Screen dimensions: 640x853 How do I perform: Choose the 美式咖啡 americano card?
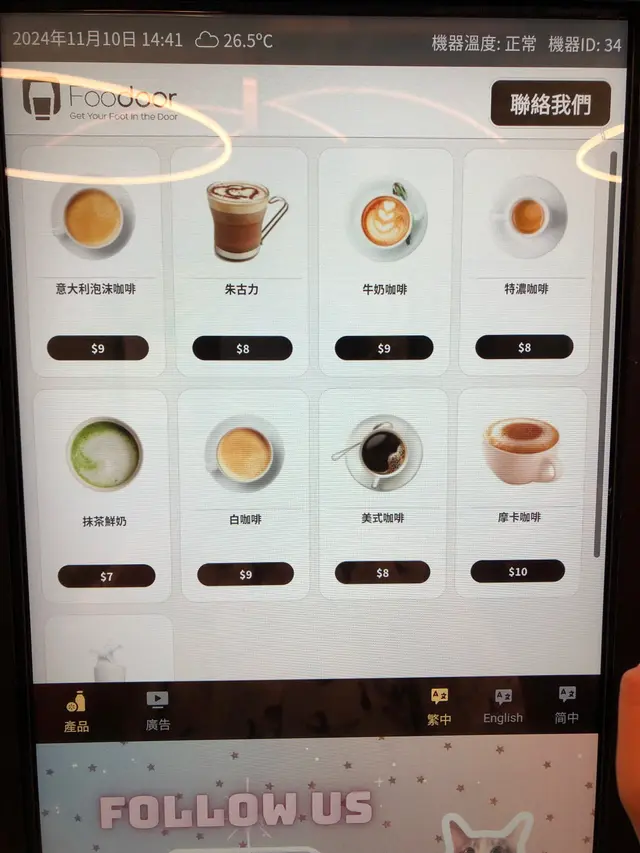tap(383, 492)
